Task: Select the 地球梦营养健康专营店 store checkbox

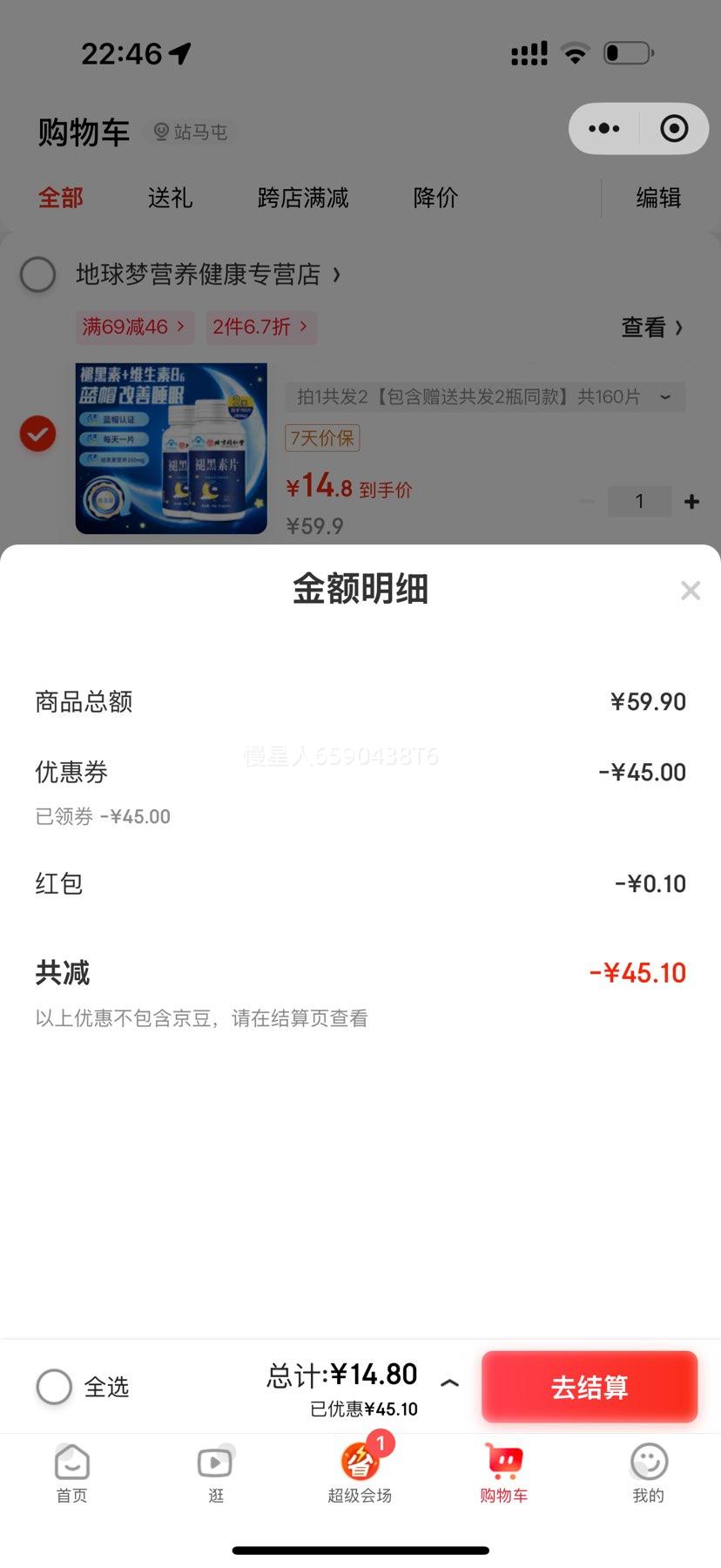Action: tap(38, 274)
